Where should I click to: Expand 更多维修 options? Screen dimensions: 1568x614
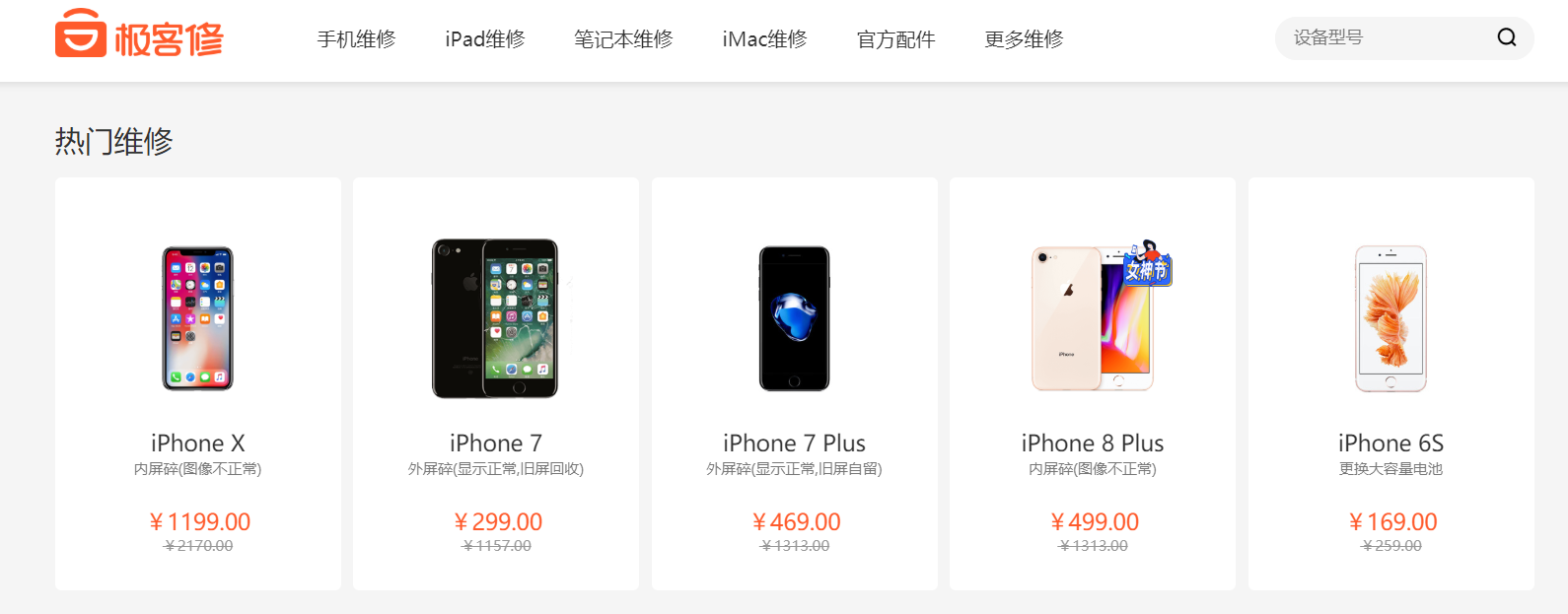1024,39
